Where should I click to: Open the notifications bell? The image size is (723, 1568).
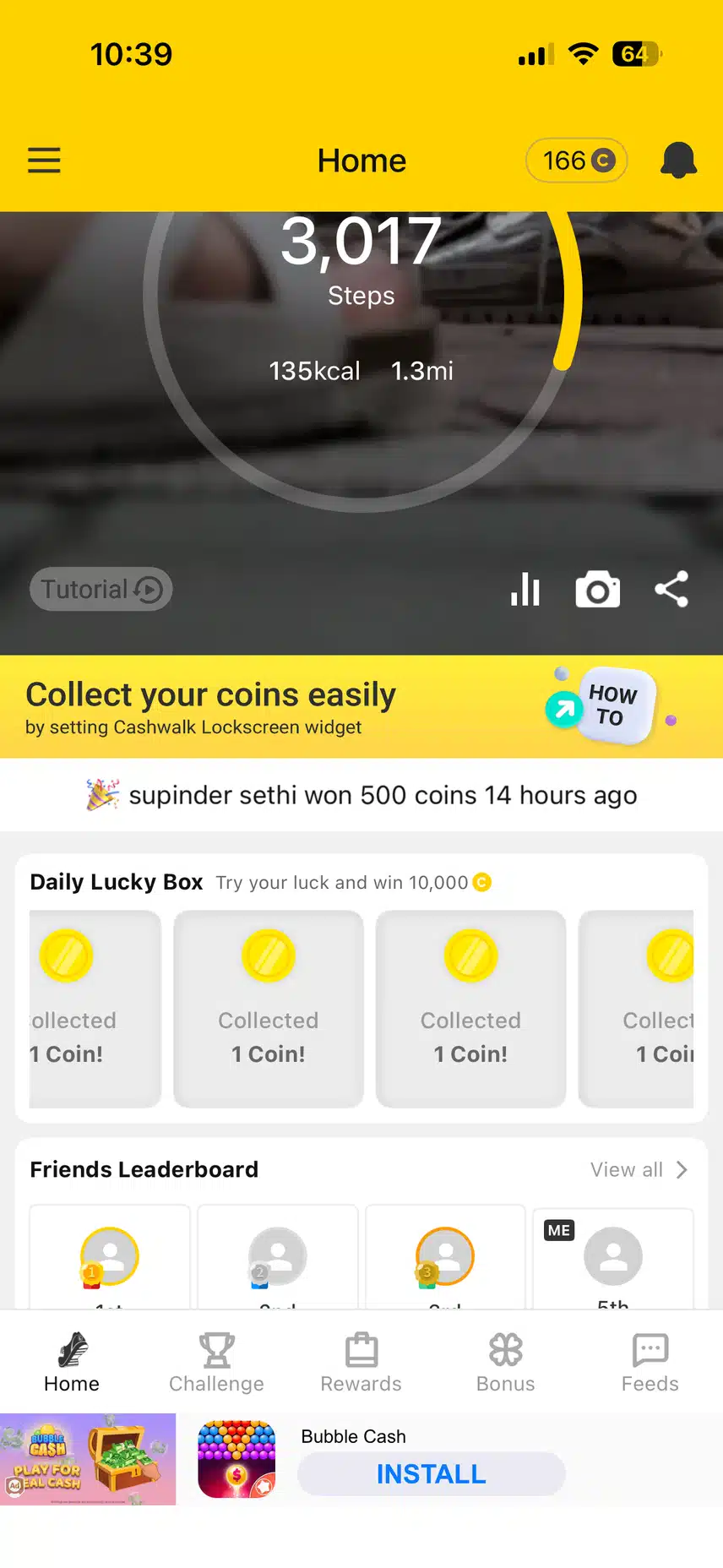tap(678, 160)
